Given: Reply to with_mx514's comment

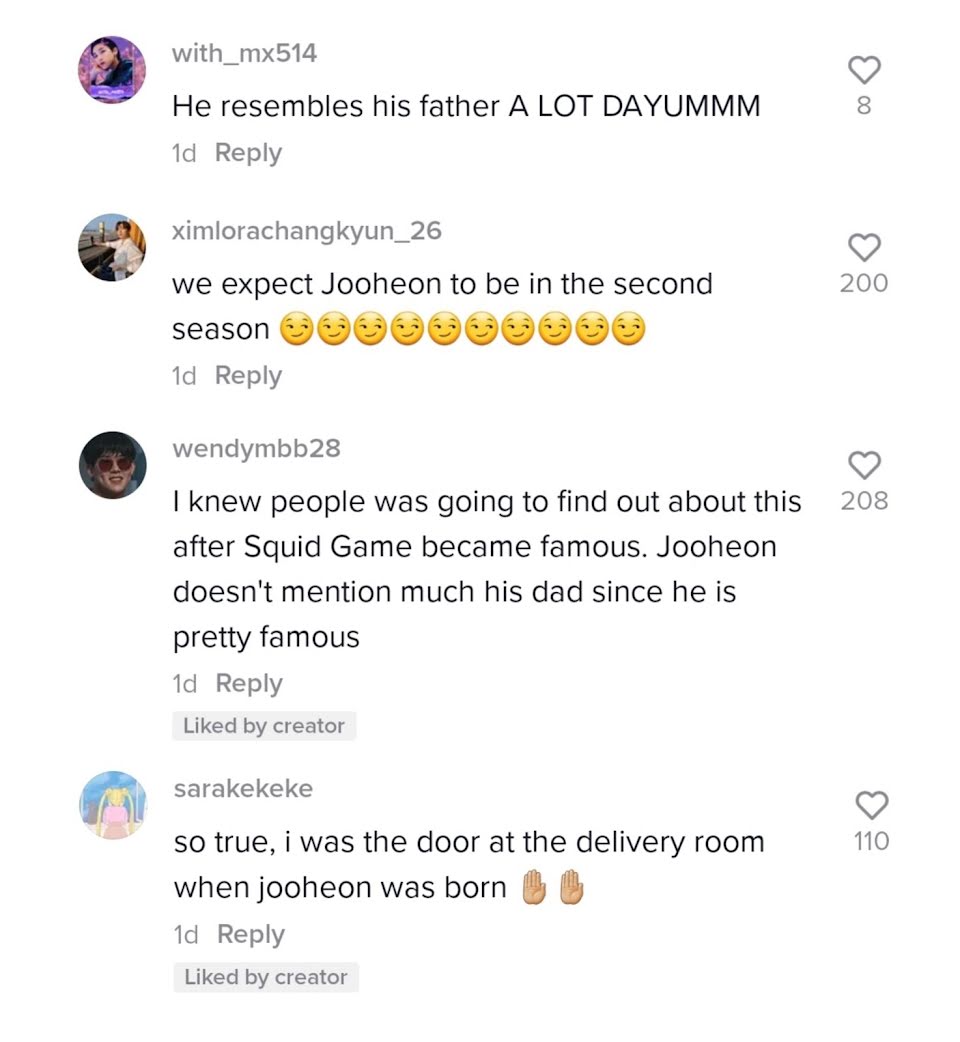Looking at the screenshot, I should coord(248,153).
